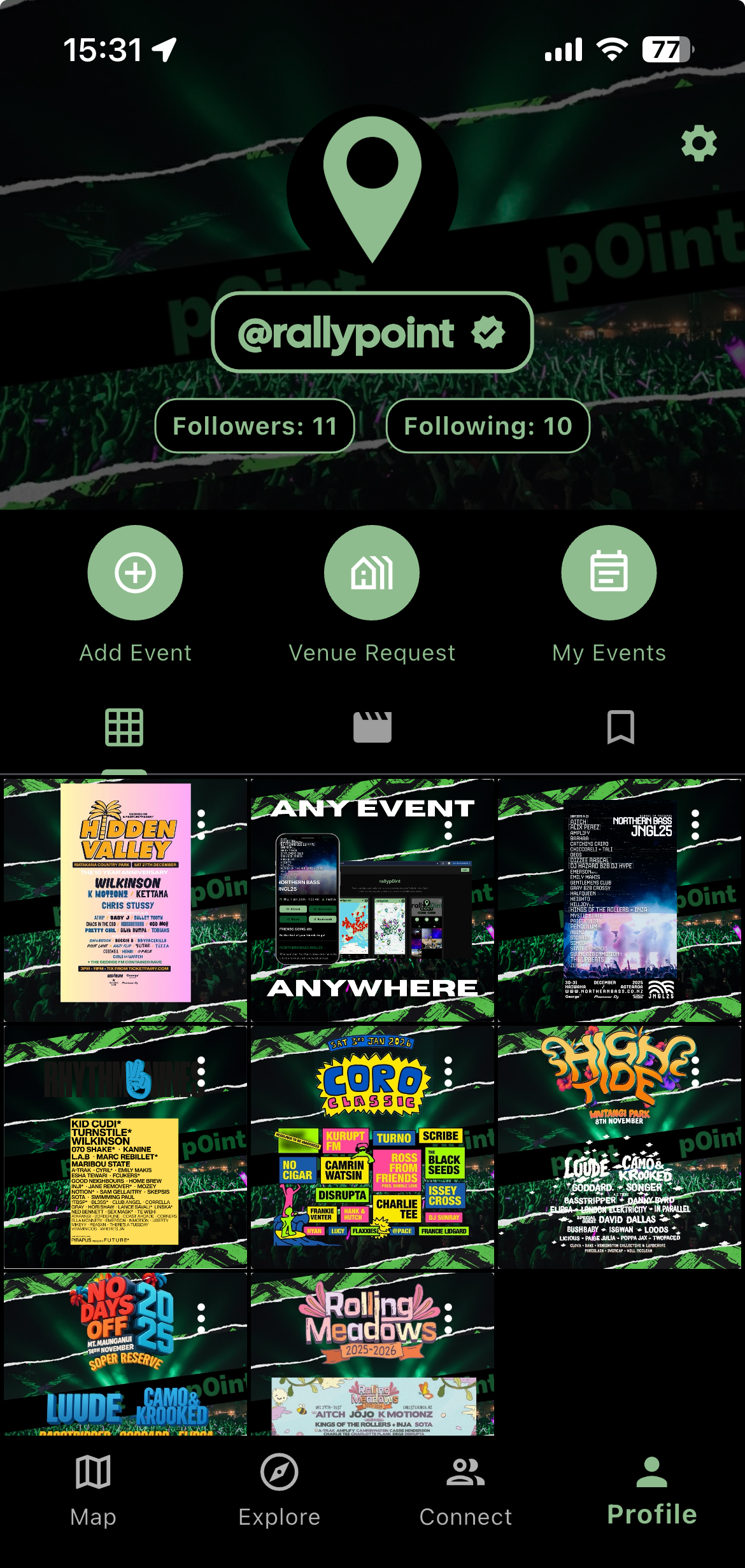The width and height of the screenshot is (745, 1568).
Task: View the Following list
Action: pos(488,426)
